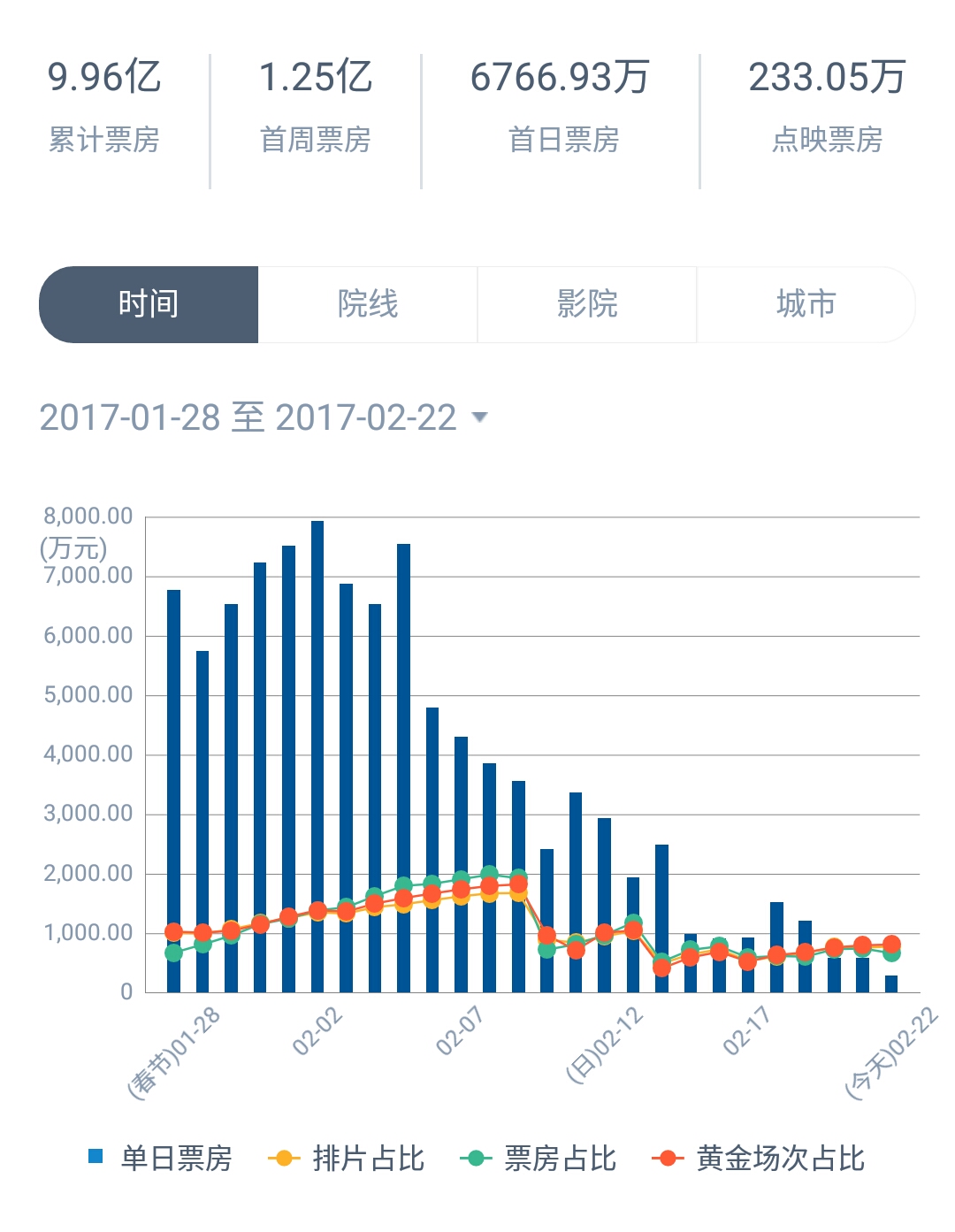Toggle the 排片占比 legend series
This screenshot has width=955, height=1232.
(347, 1158)
